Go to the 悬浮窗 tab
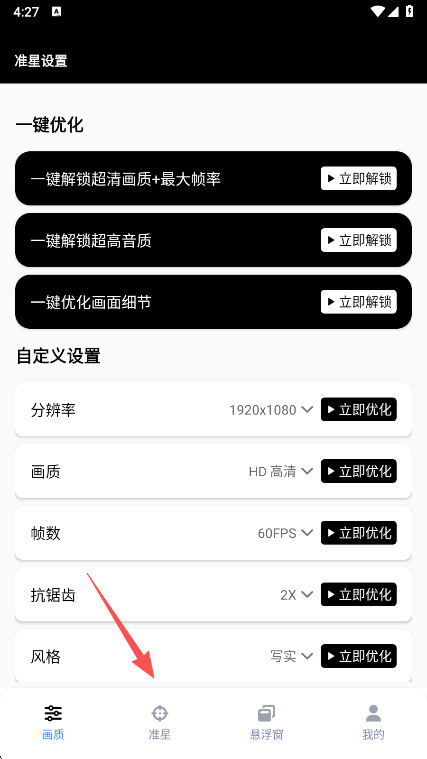 point(266,722)
